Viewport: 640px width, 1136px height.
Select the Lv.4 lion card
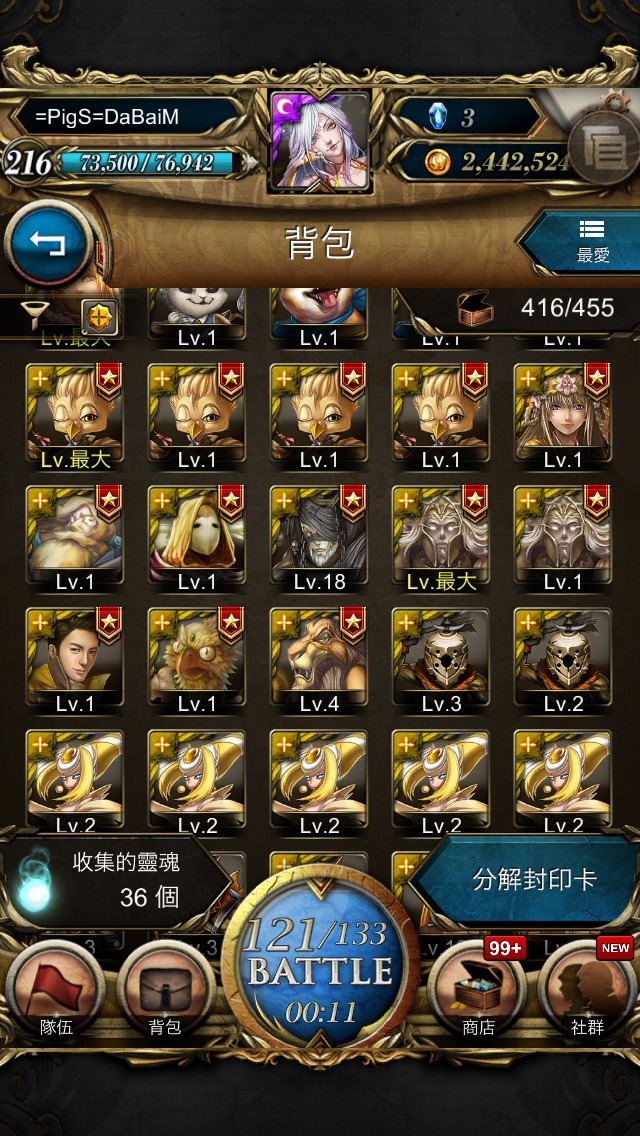coord(319,657)
